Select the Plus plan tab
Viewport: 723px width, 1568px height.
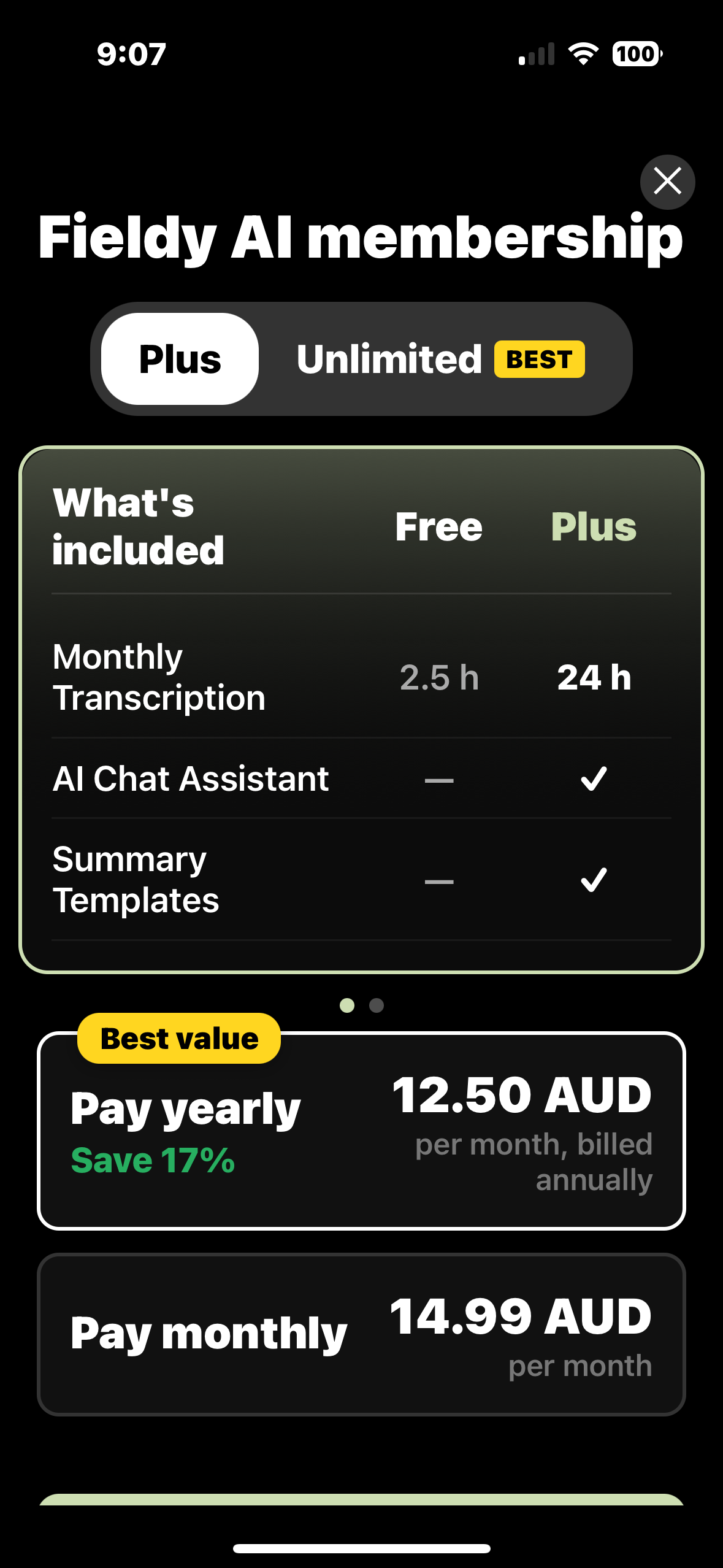pyautogui.click(x=180, y=359)
